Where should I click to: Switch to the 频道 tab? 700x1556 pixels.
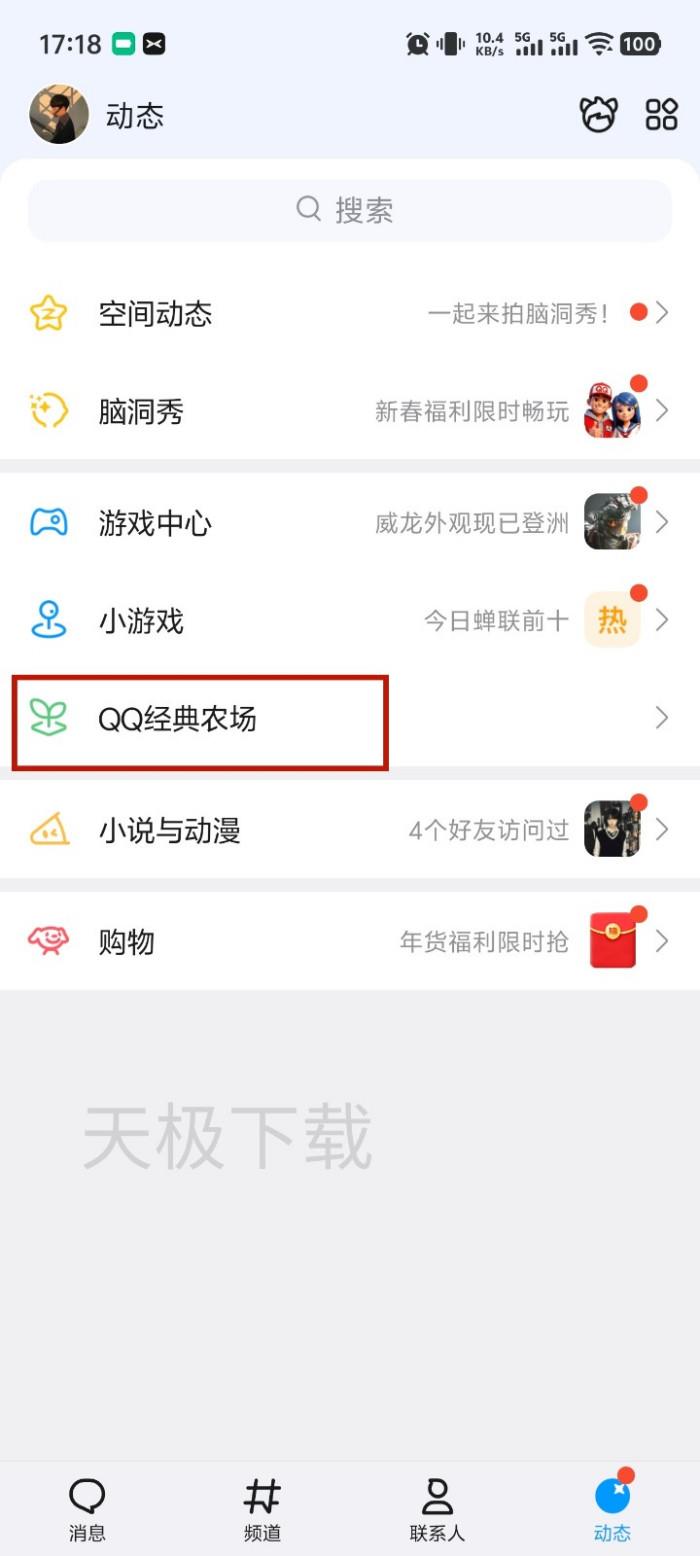(262, 1510)
